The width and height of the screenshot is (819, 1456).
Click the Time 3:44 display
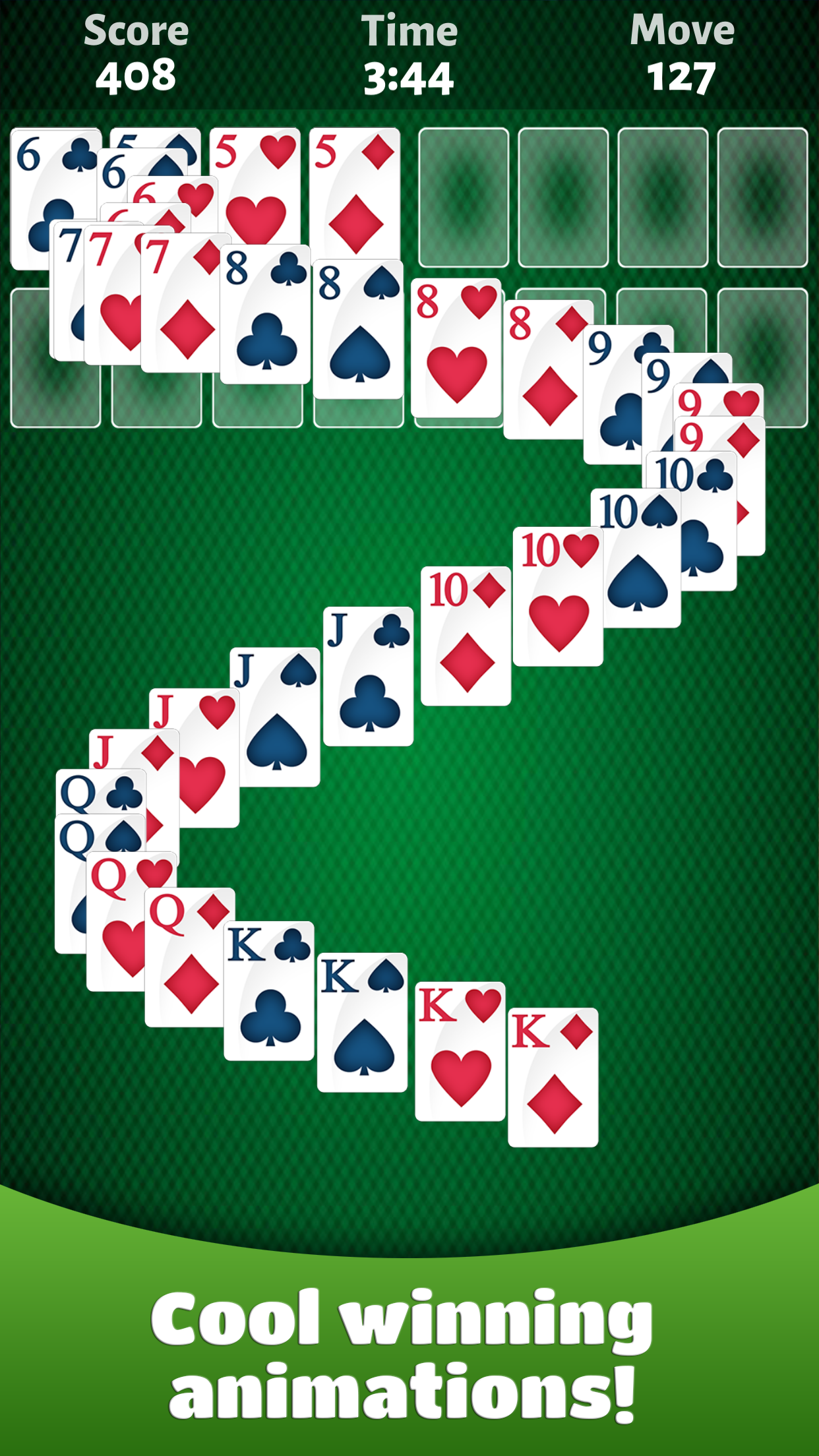410,49
